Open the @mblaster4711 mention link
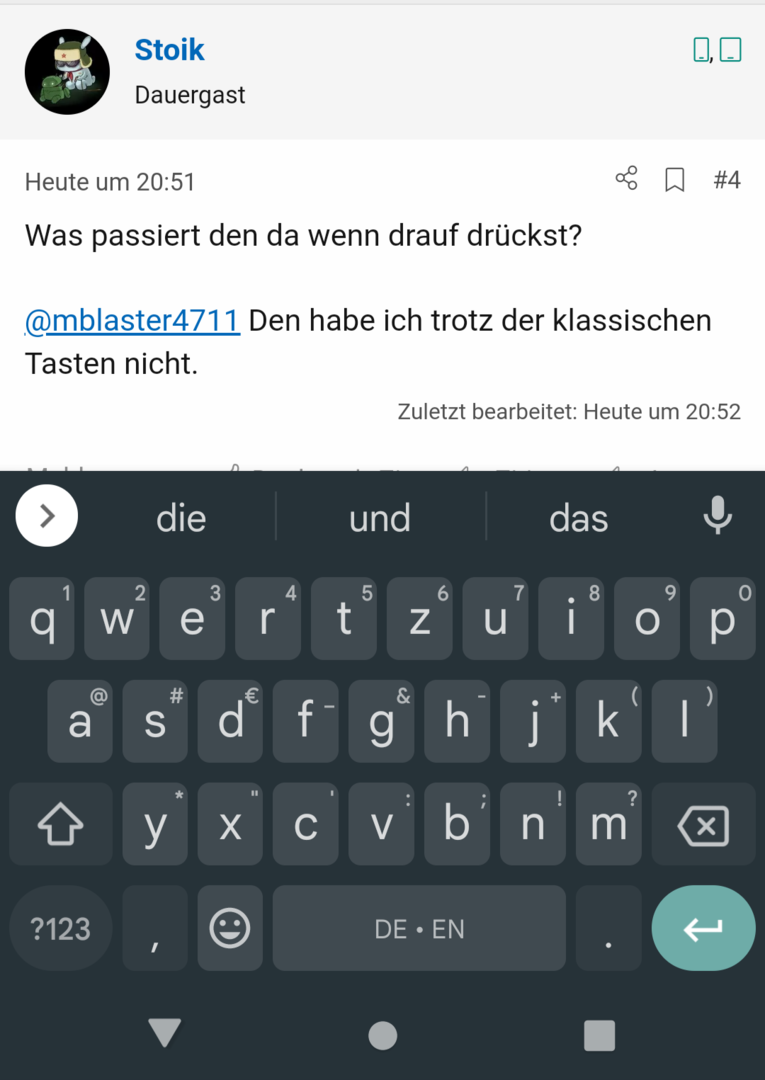 click(132, 321)
